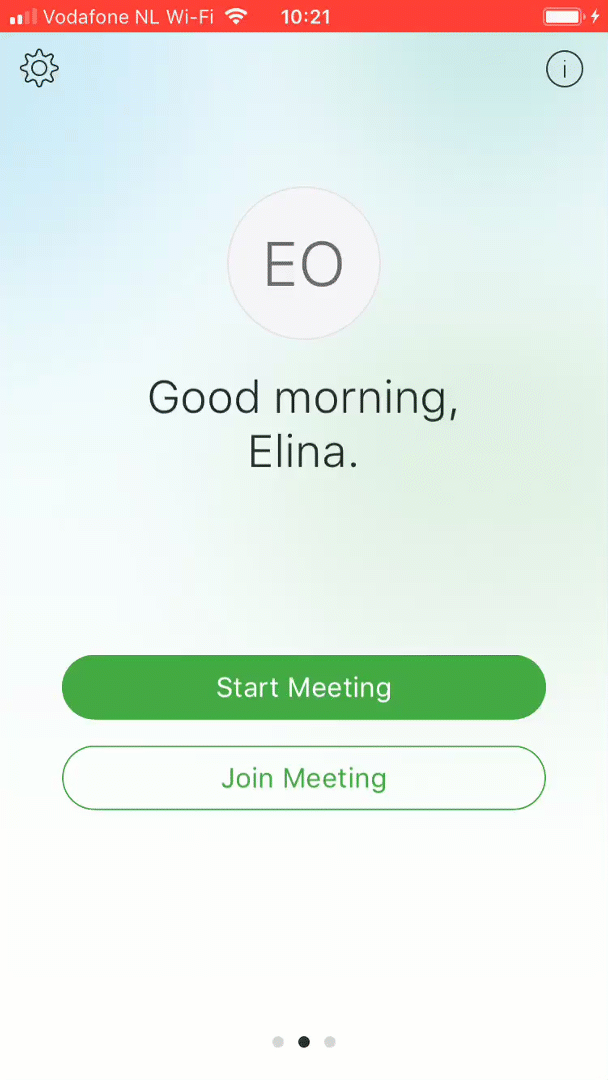608x1080 pixels.
Task: Tap the EO profile avatar
Action: coord(304,265)
